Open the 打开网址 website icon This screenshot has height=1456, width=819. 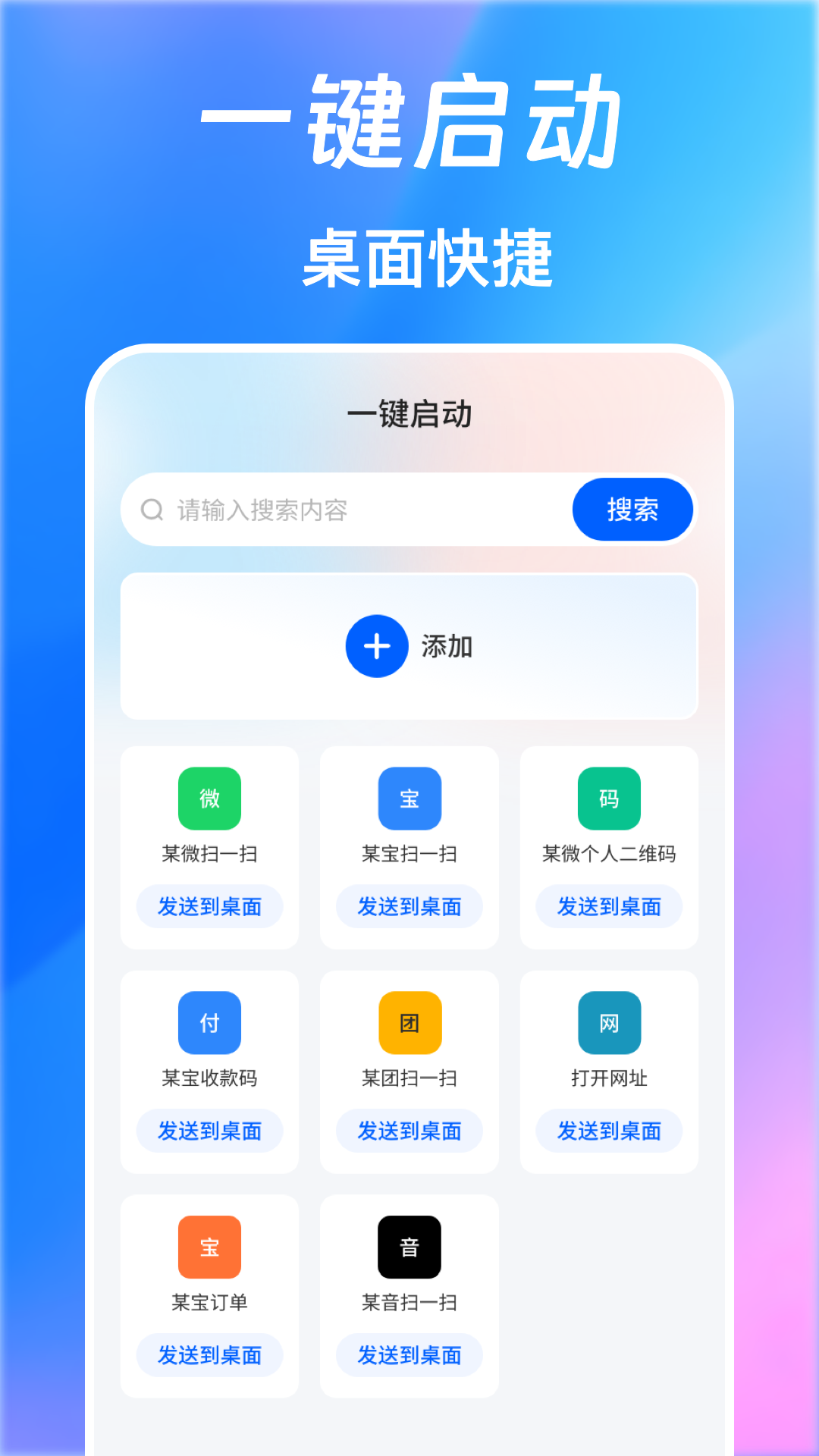(609, 1022)
